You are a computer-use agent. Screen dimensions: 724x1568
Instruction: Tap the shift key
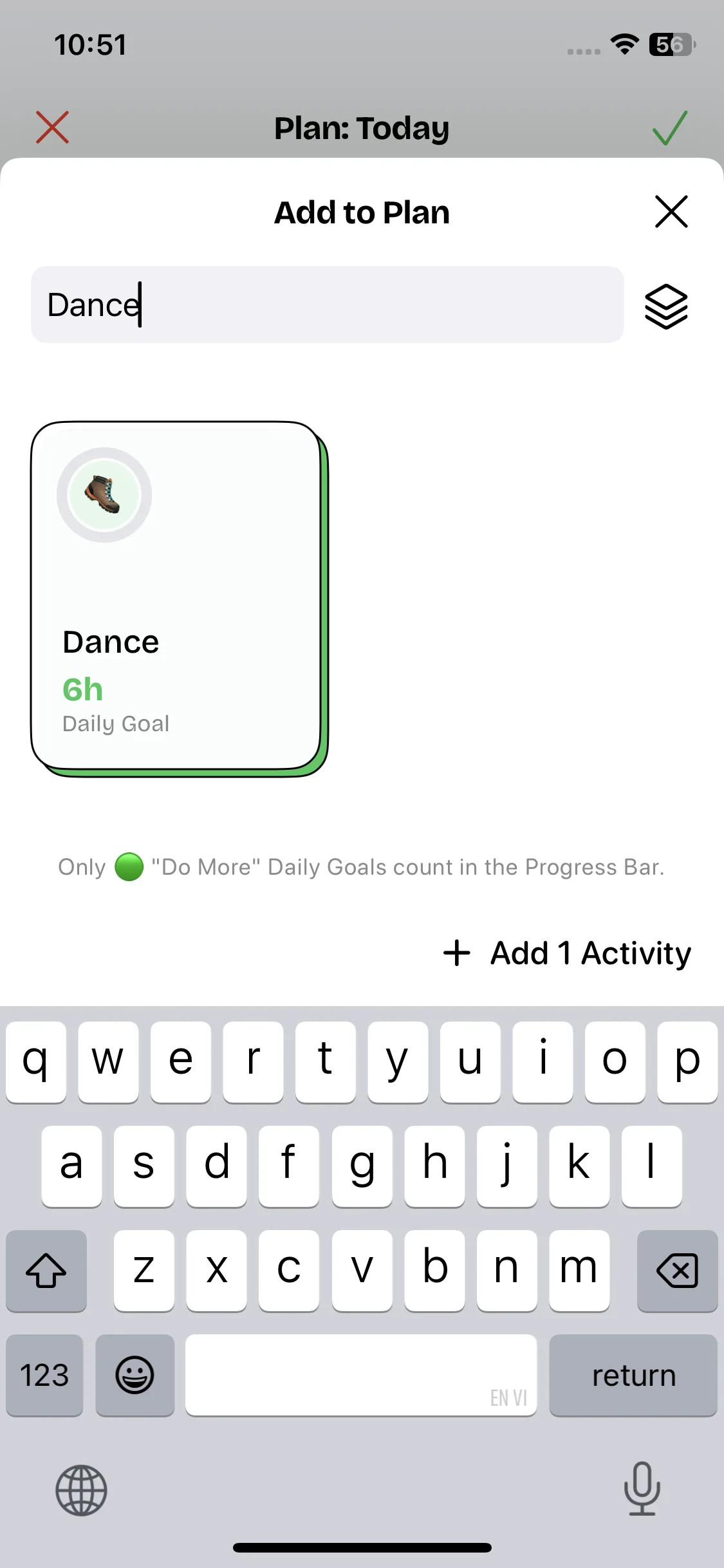point(46,1271)
